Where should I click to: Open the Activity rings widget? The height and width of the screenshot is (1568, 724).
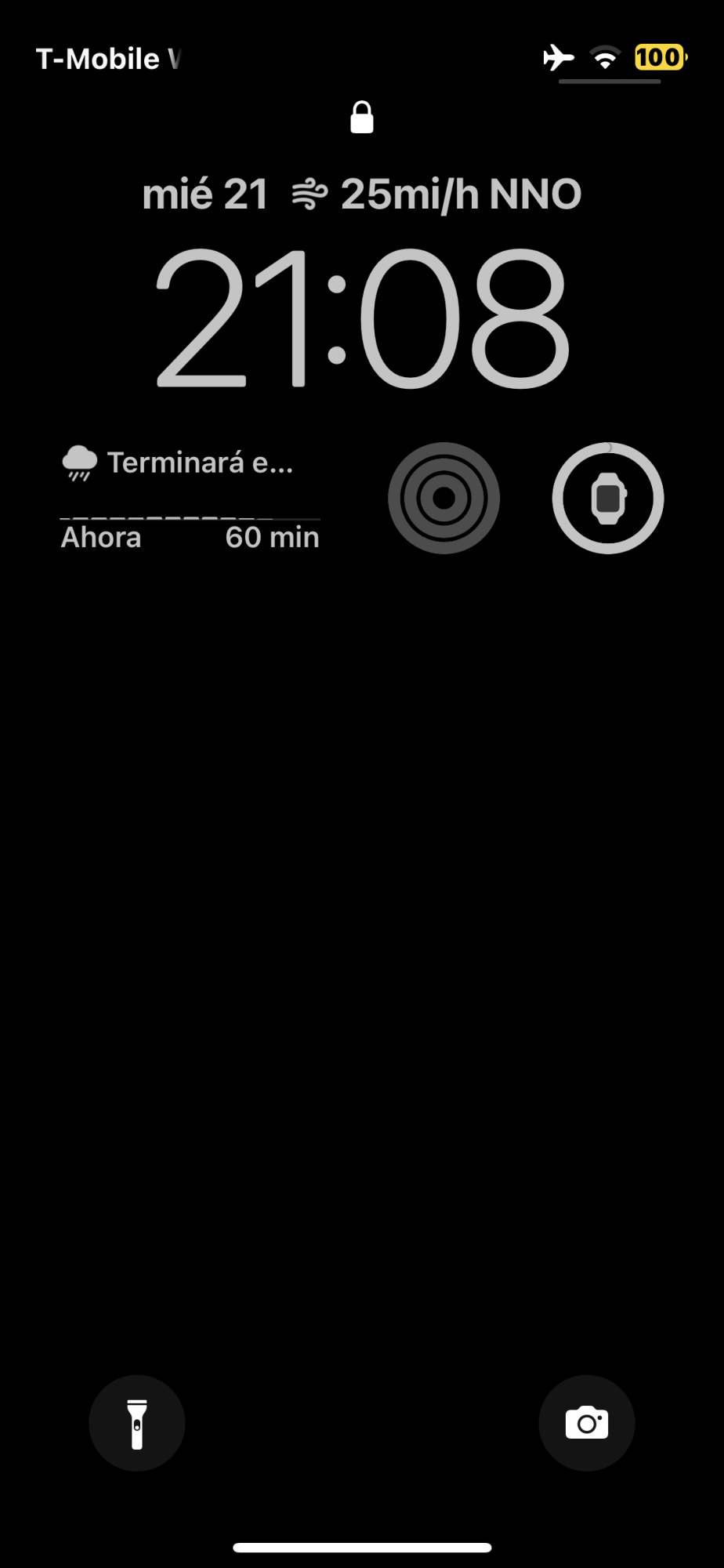tap(443, 499)
